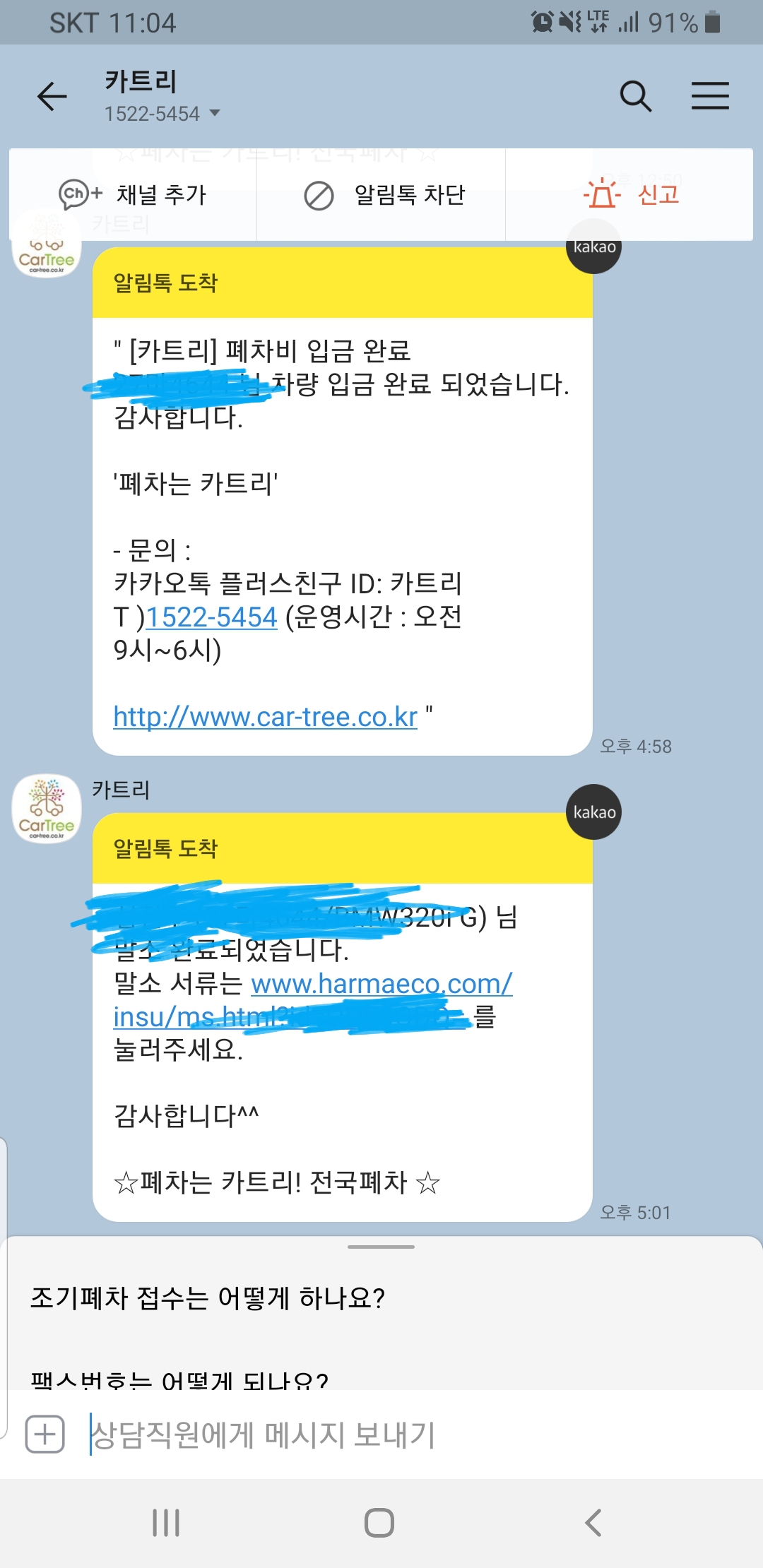Tap 채널 추가 to add the channel
The width and height of the screenshot is (763, 1568).
click(133, 194)
